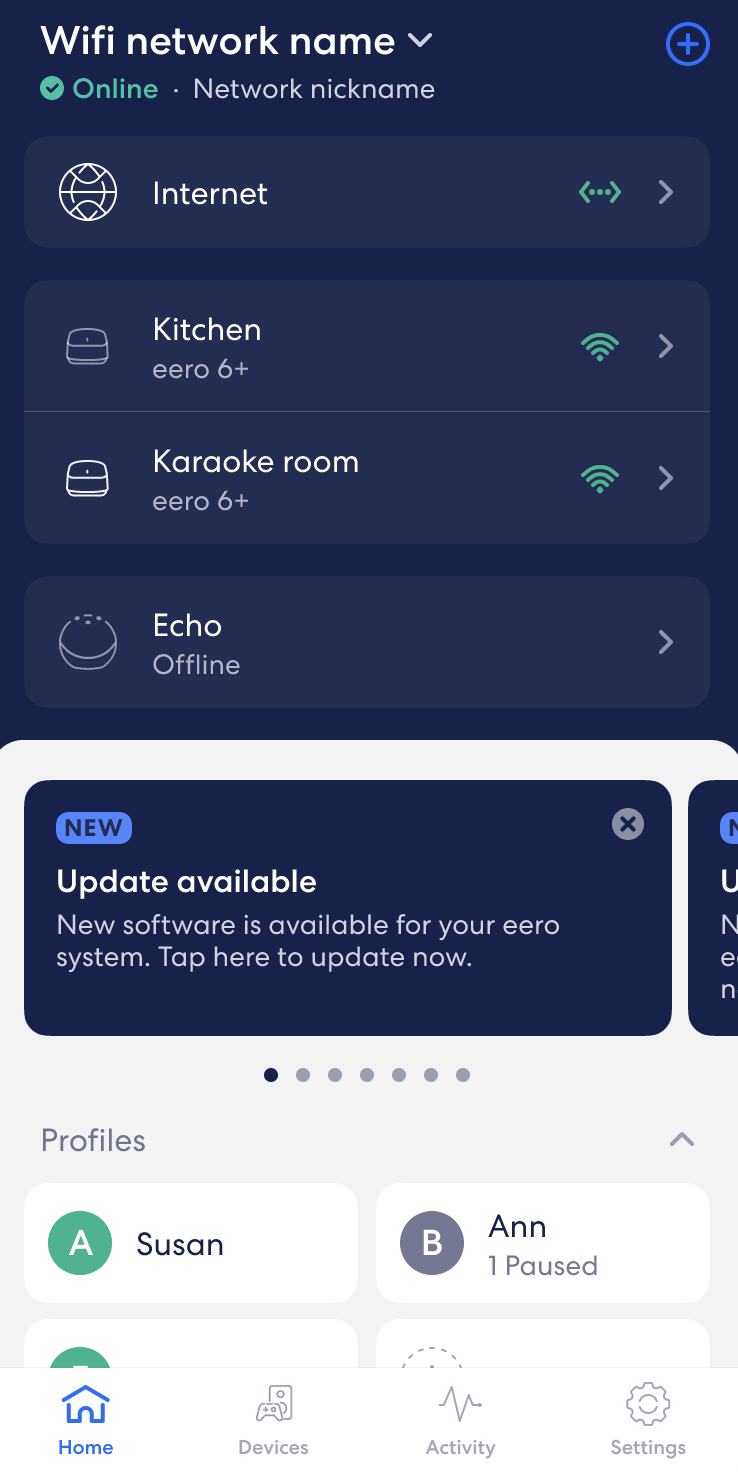The width and height of the screenshot is (738, 1472).
Task: Open the Internet status row
Action: (x=366, y=192)
